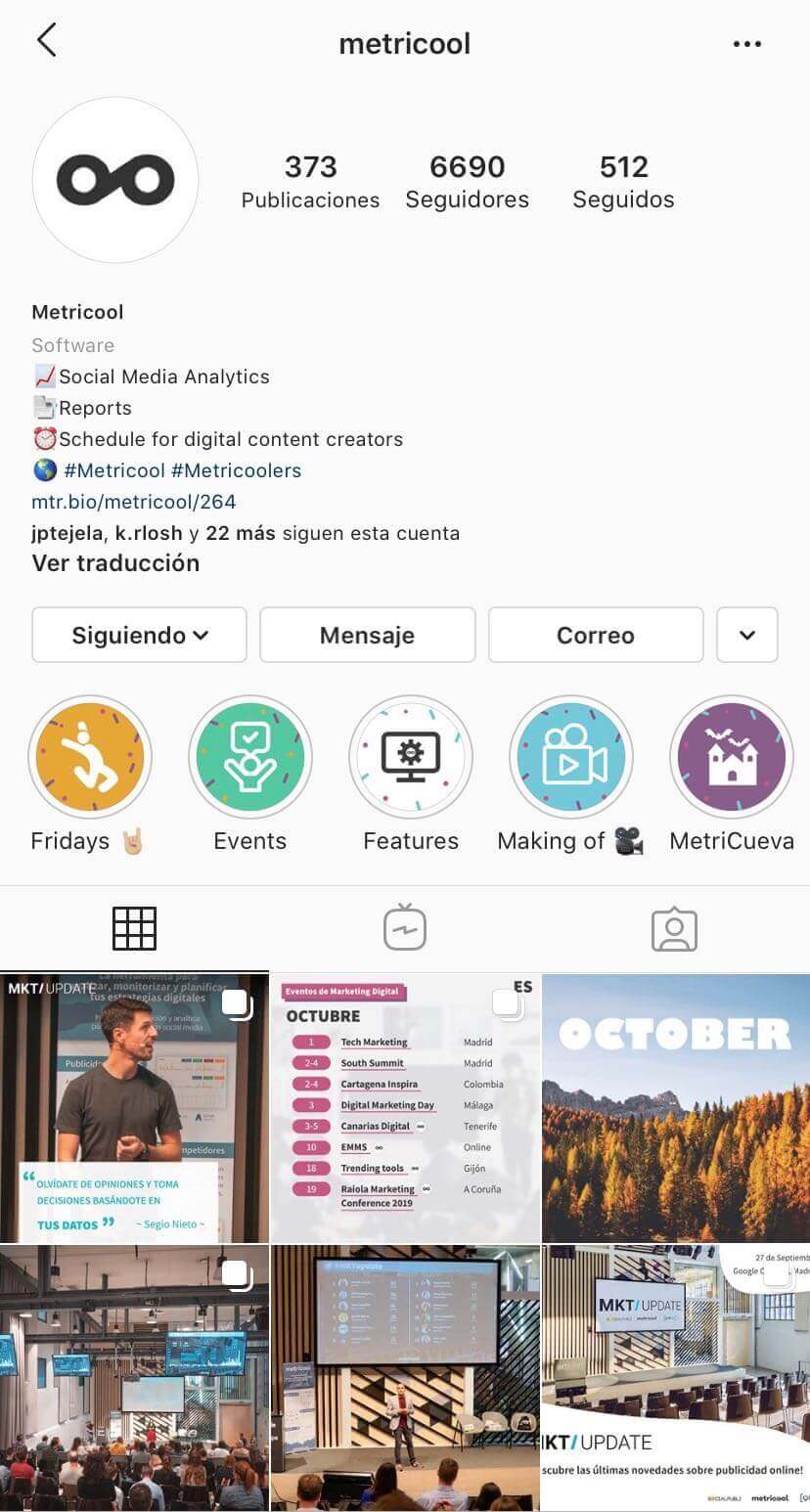Open the Features story highlight
The width and height of the screenshot is (810, 1512).
tap(410, 757)
